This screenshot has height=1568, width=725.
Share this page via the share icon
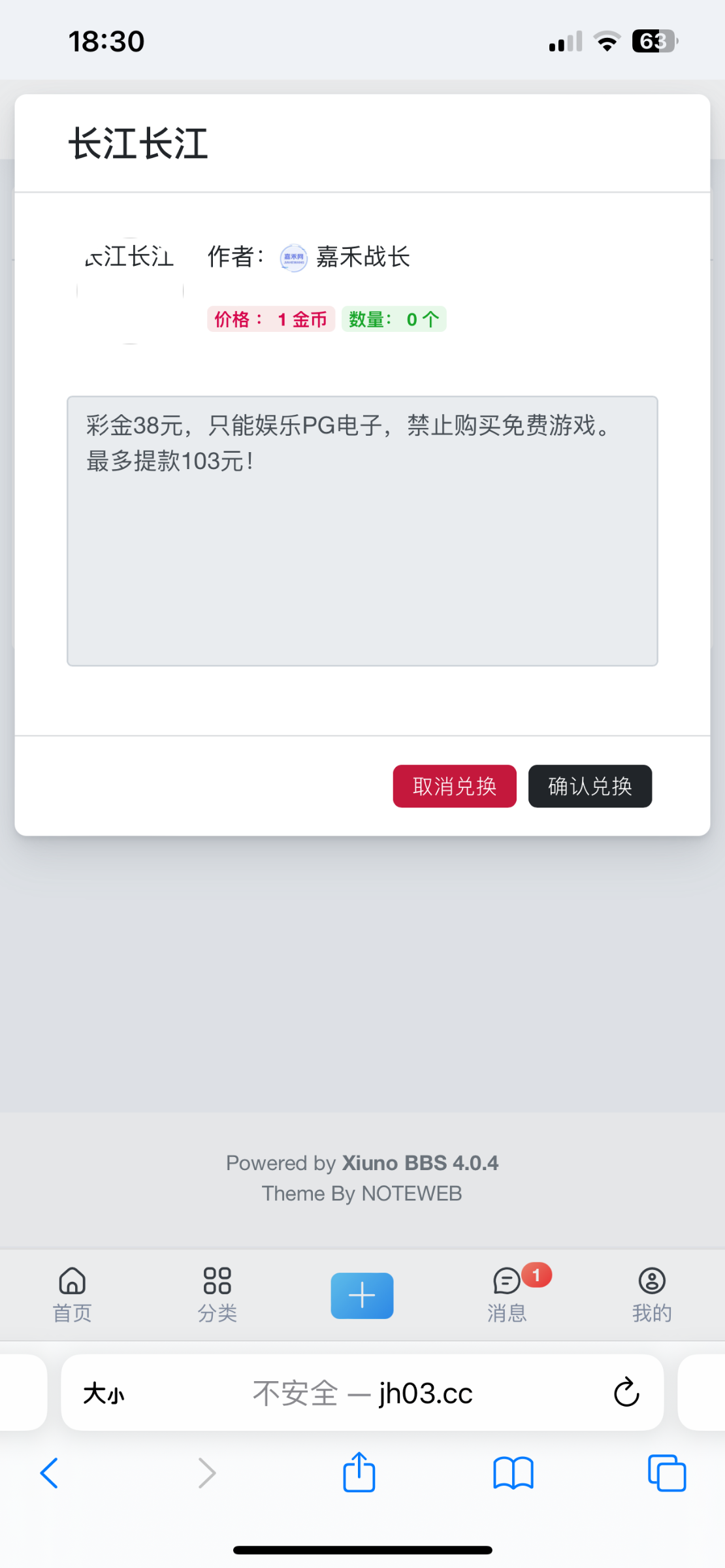(359, 1472)
